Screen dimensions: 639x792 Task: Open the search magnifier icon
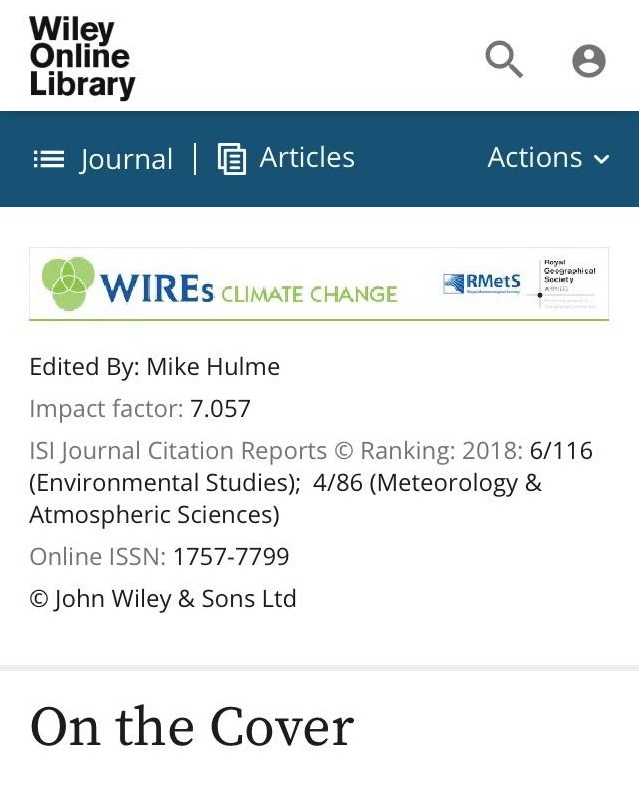504,60
